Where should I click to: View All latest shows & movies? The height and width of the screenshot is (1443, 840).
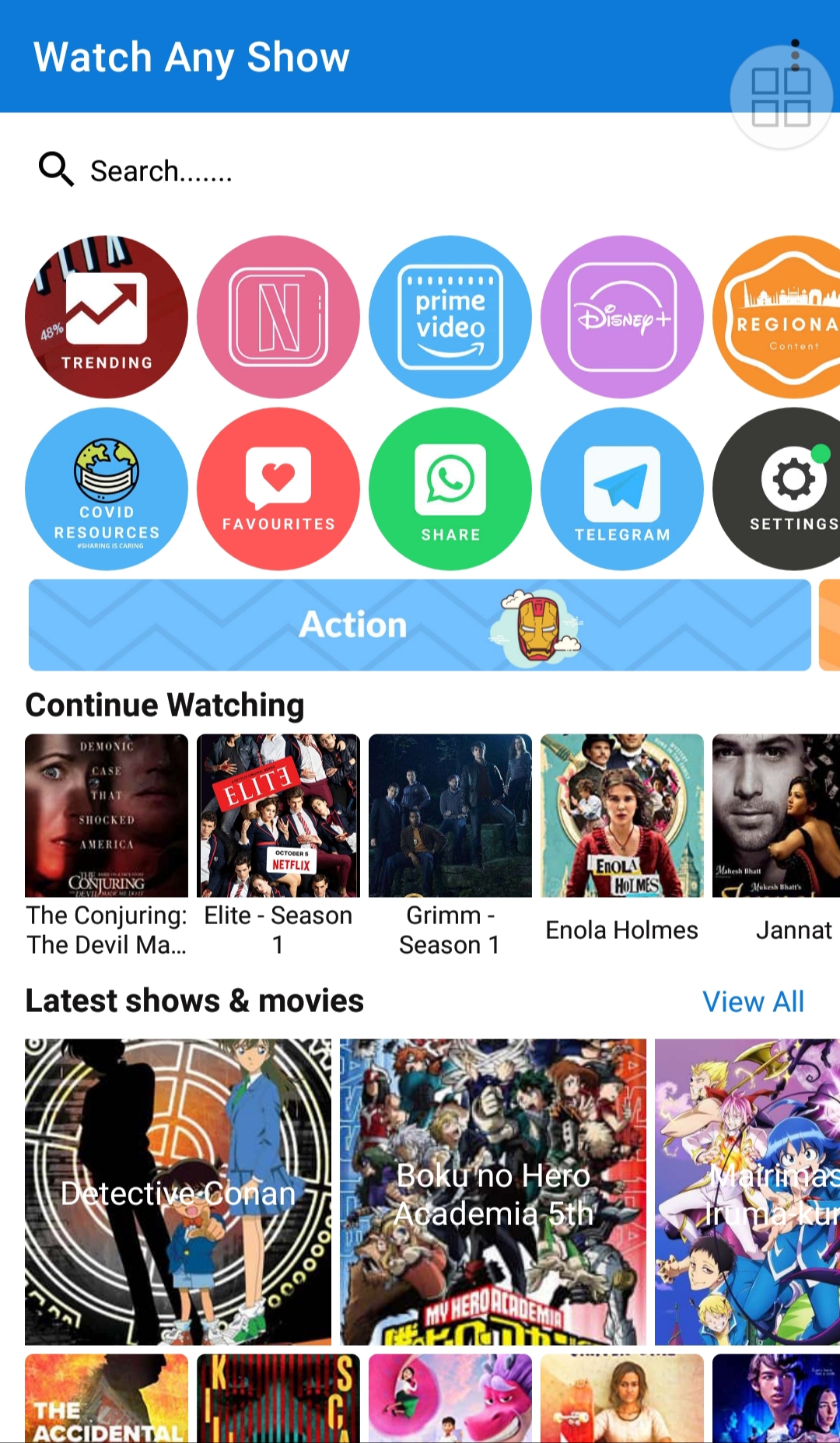click(753, 1002)
